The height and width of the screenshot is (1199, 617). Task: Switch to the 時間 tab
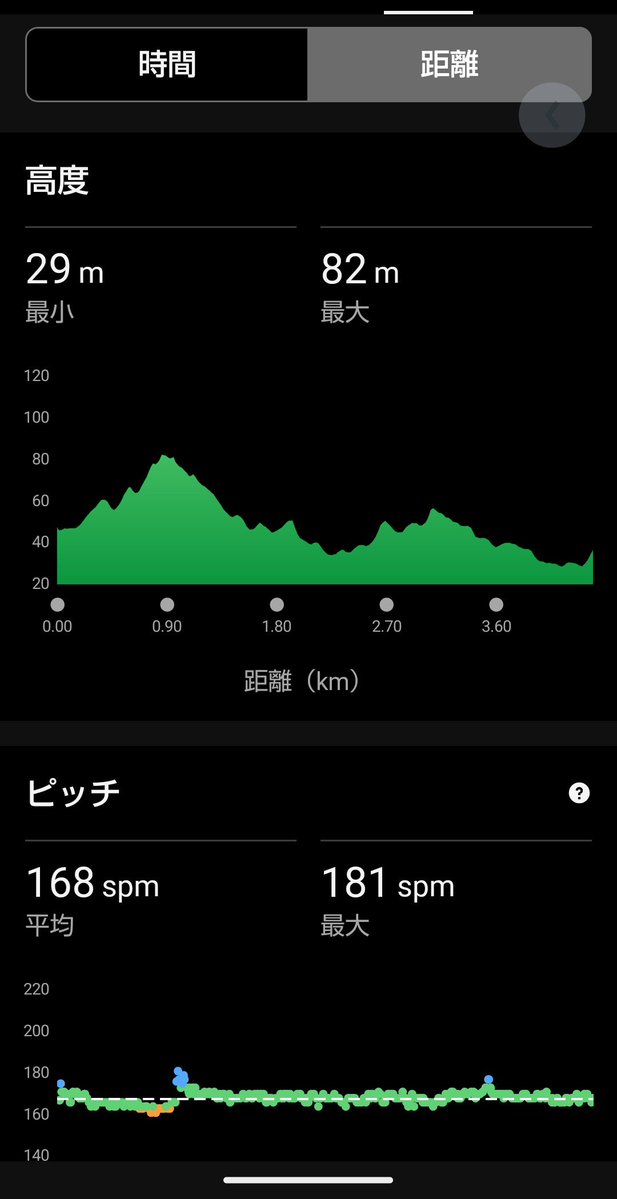click(x=167, y=65)
